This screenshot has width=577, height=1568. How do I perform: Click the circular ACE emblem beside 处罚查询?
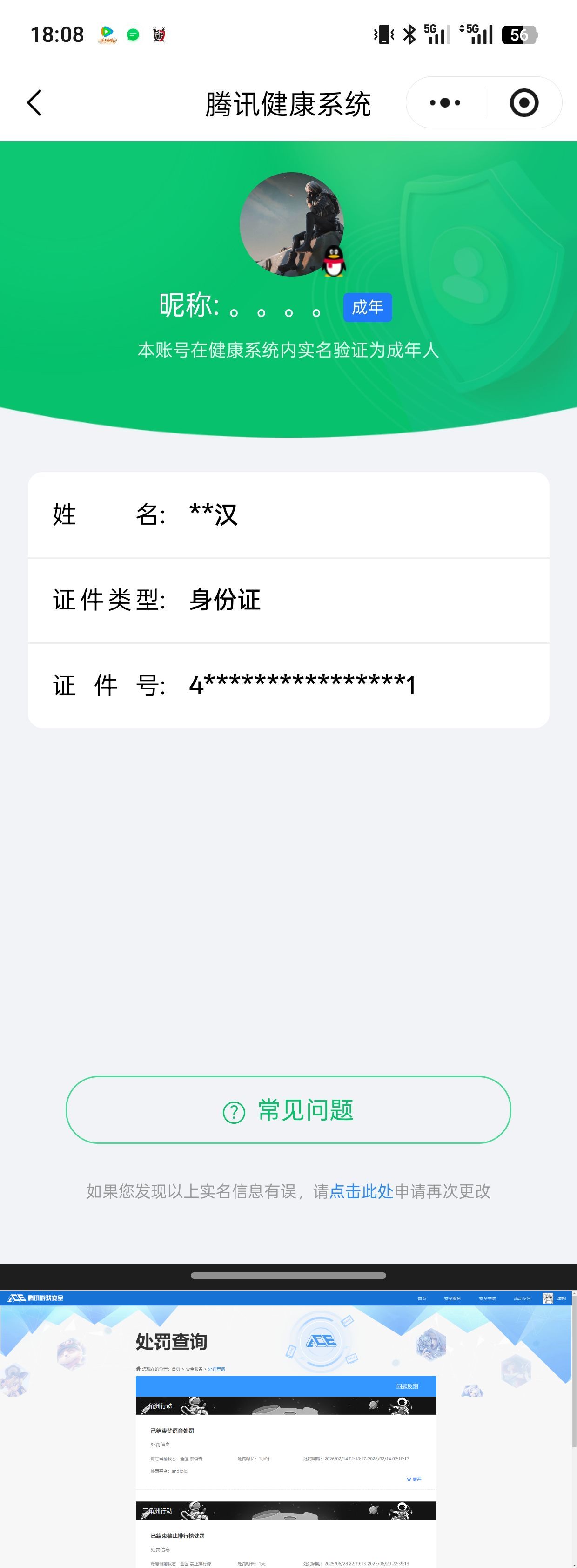click(x=322, y=1341)
